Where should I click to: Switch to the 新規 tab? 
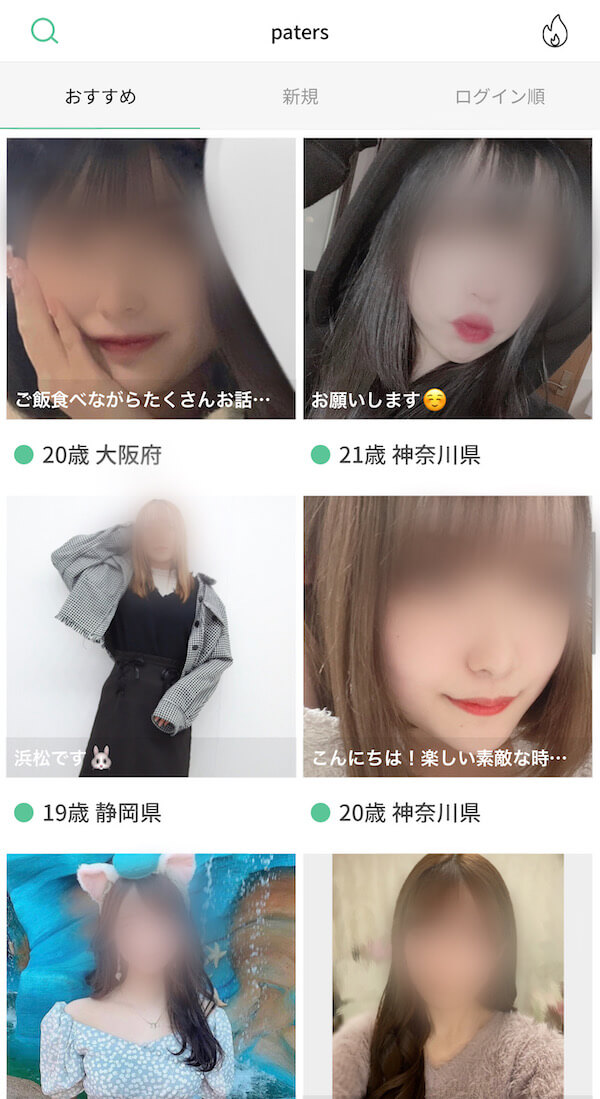point(300,96)
